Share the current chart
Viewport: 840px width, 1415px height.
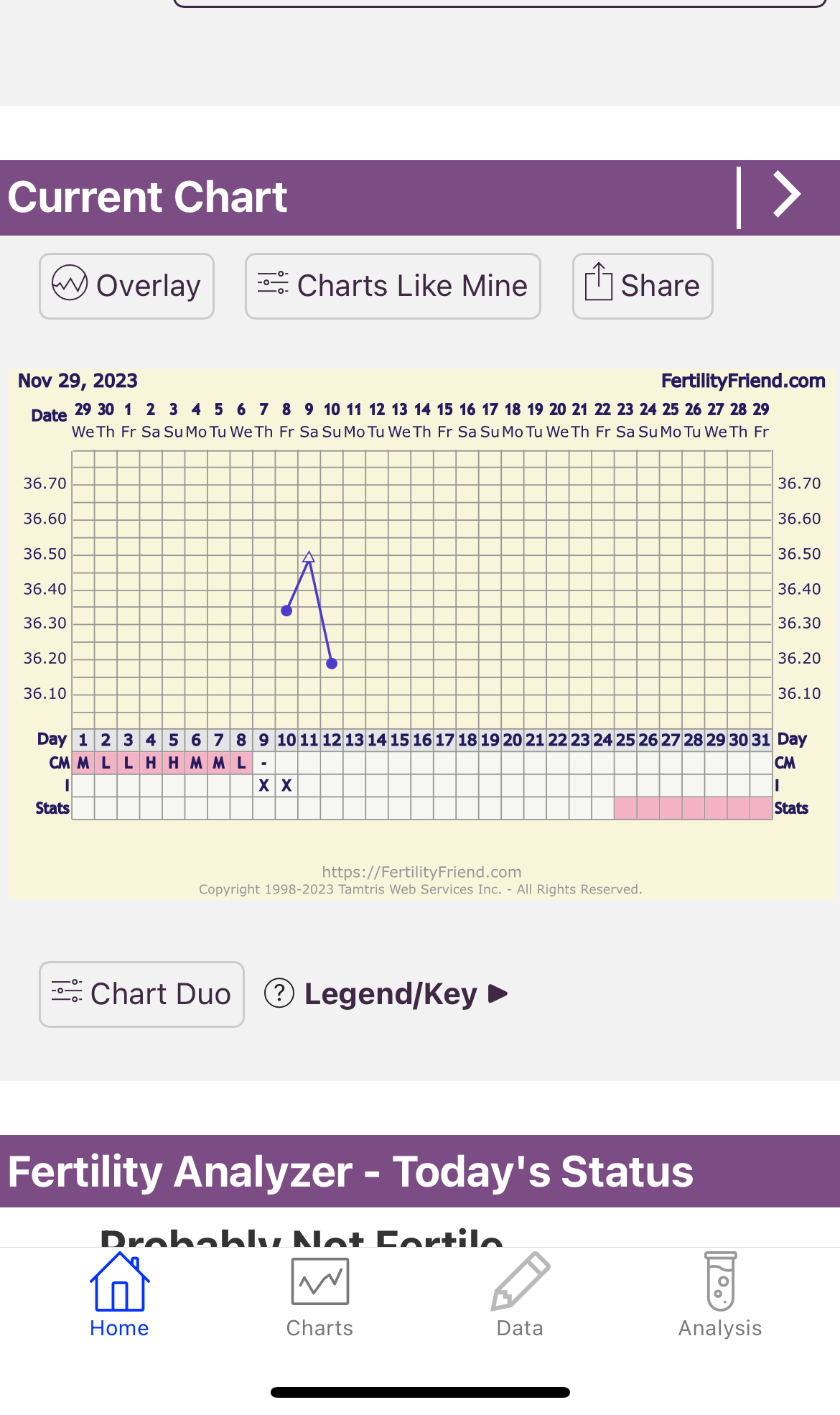click(x=643, y=286)
